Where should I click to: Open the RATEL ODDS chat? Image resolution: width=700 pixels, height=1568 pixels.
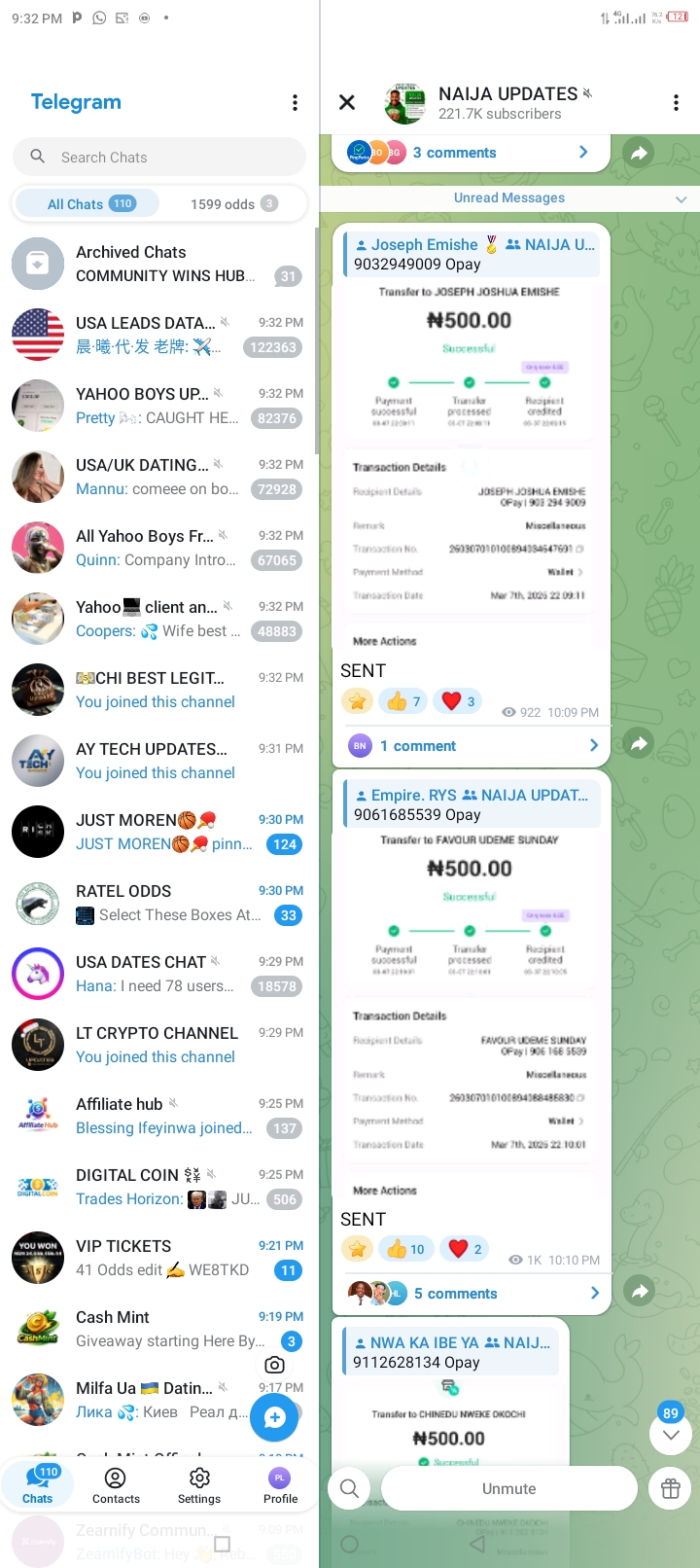(x=159, y=903)
